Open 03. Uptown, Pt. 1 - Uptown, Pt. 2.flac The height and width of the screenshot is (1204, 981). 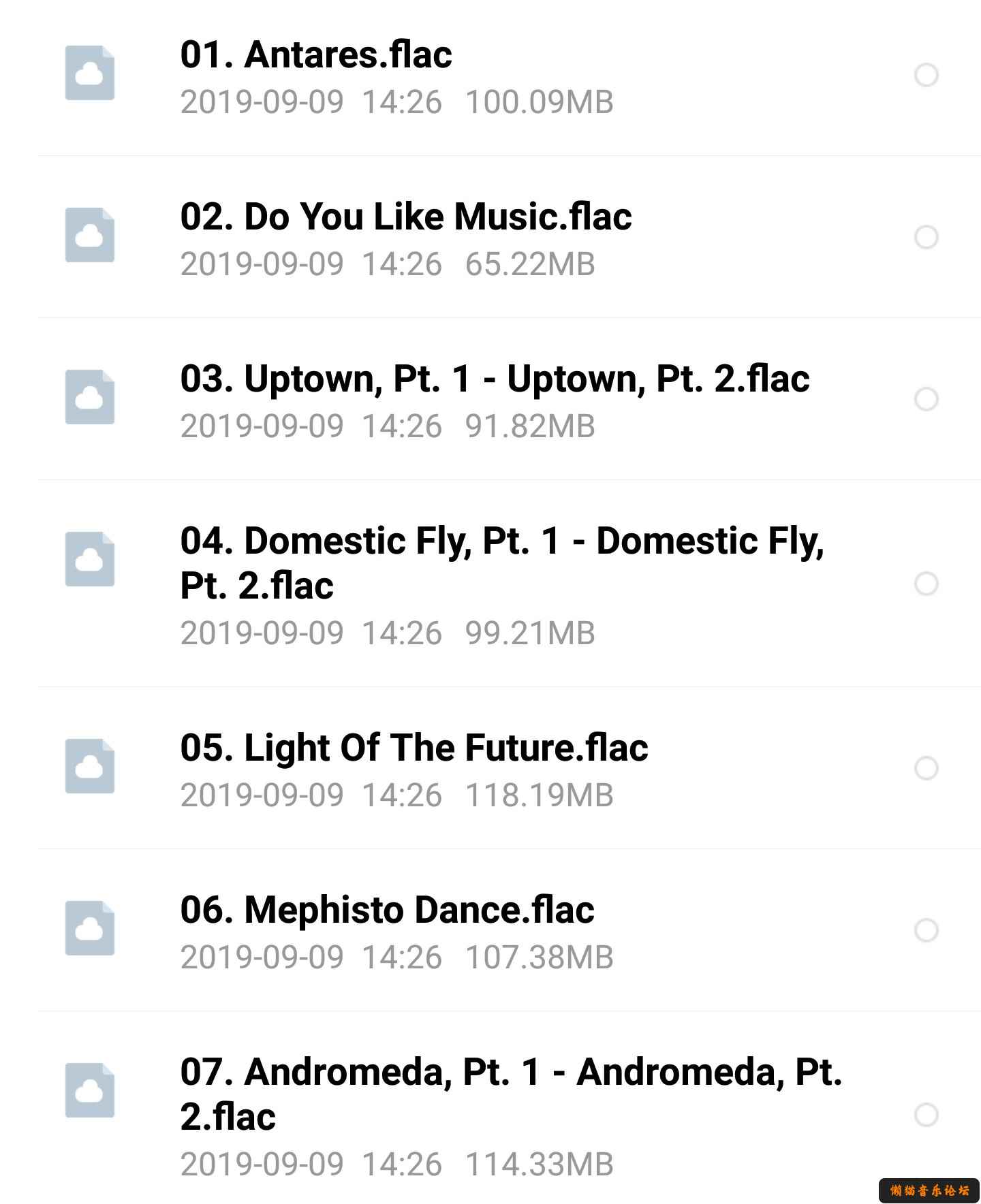pos(495,379)
